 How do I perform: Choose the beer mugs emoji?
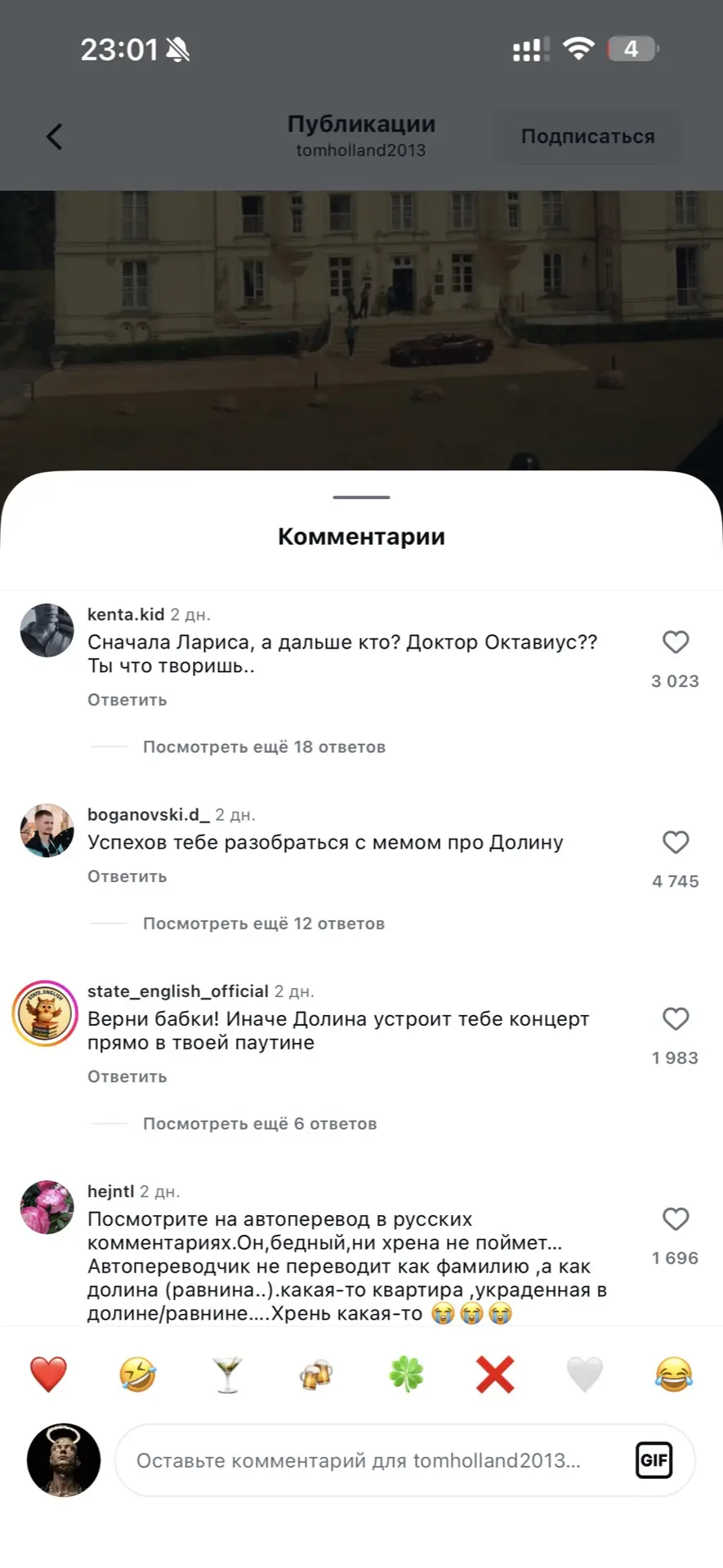[317, 1374]
